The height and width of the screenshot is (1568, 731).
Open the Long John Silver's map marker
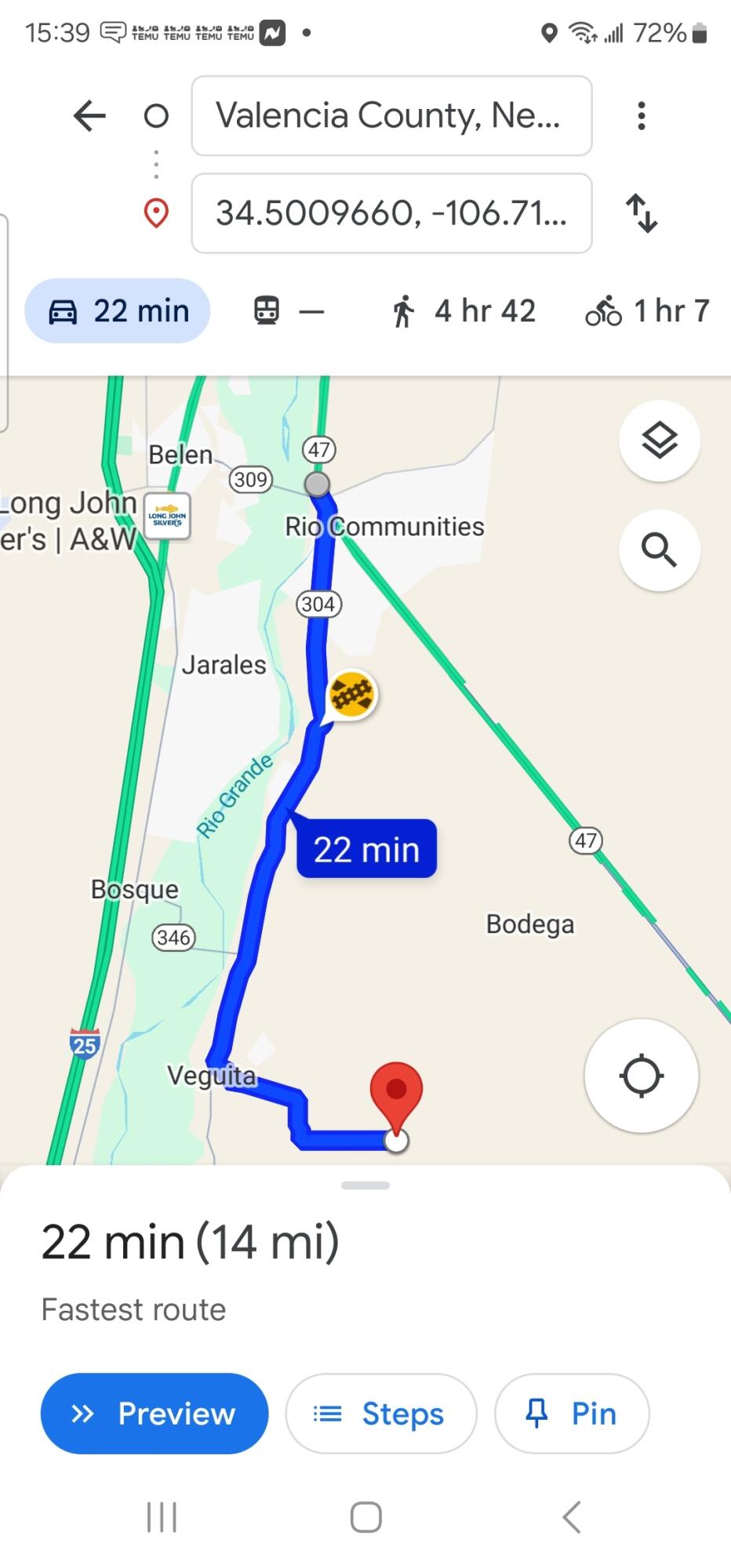click(168, 515)
